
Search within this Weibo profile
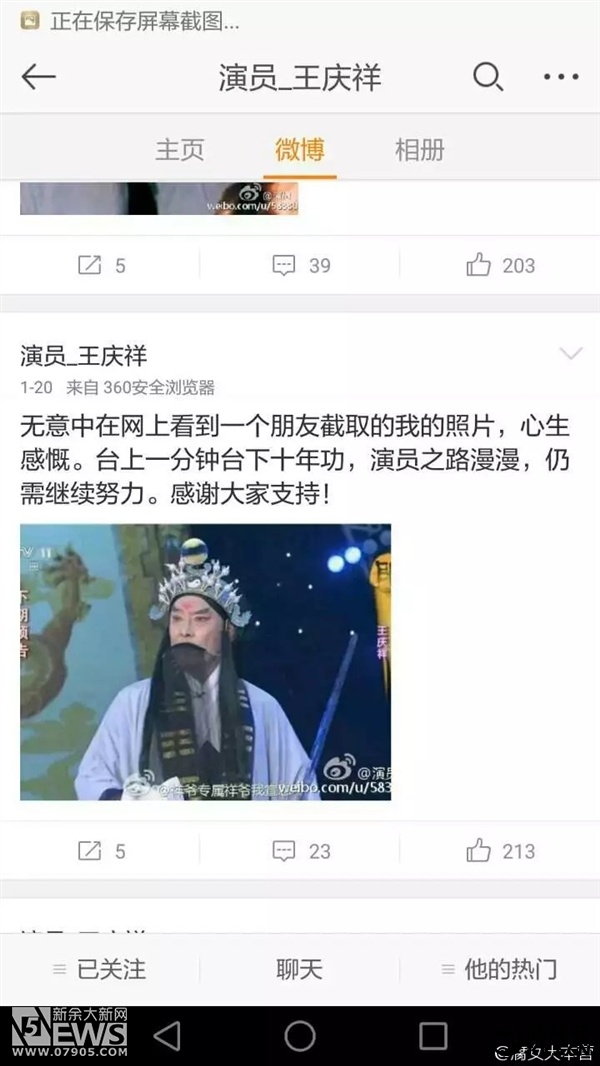(487, 77)
